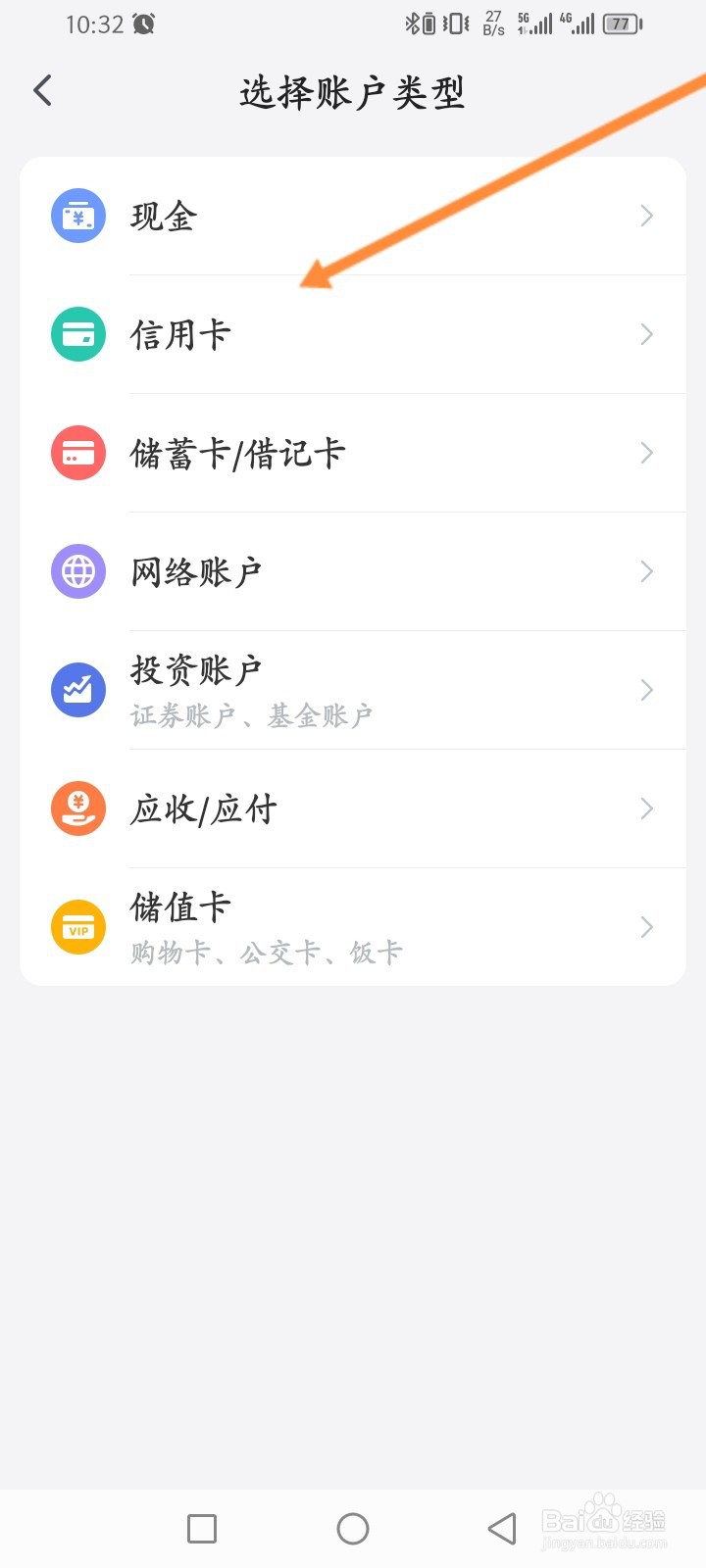Select the 应收/应付 account type

coord(353,808)
